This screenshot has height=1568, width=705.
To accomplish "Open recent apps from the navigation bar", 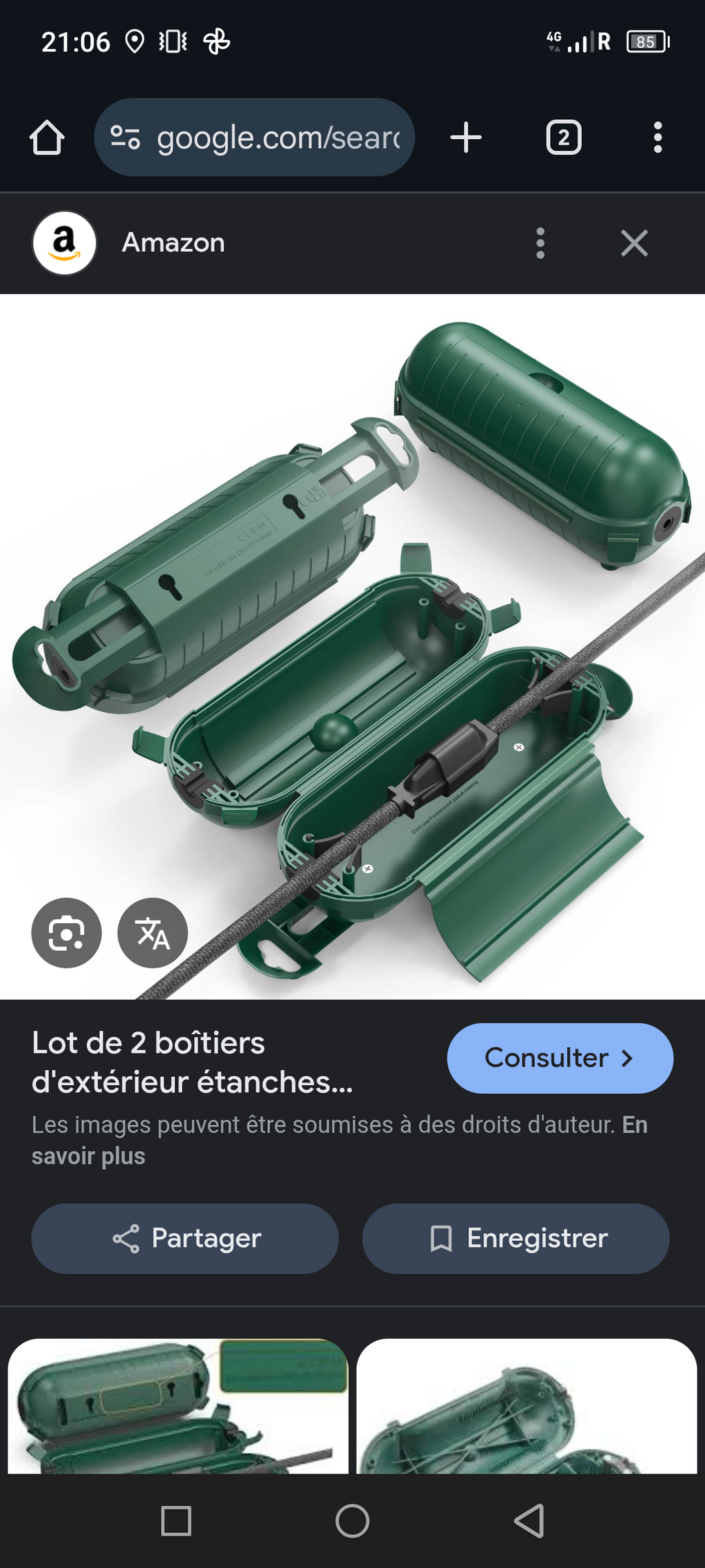I will 176,1521.
